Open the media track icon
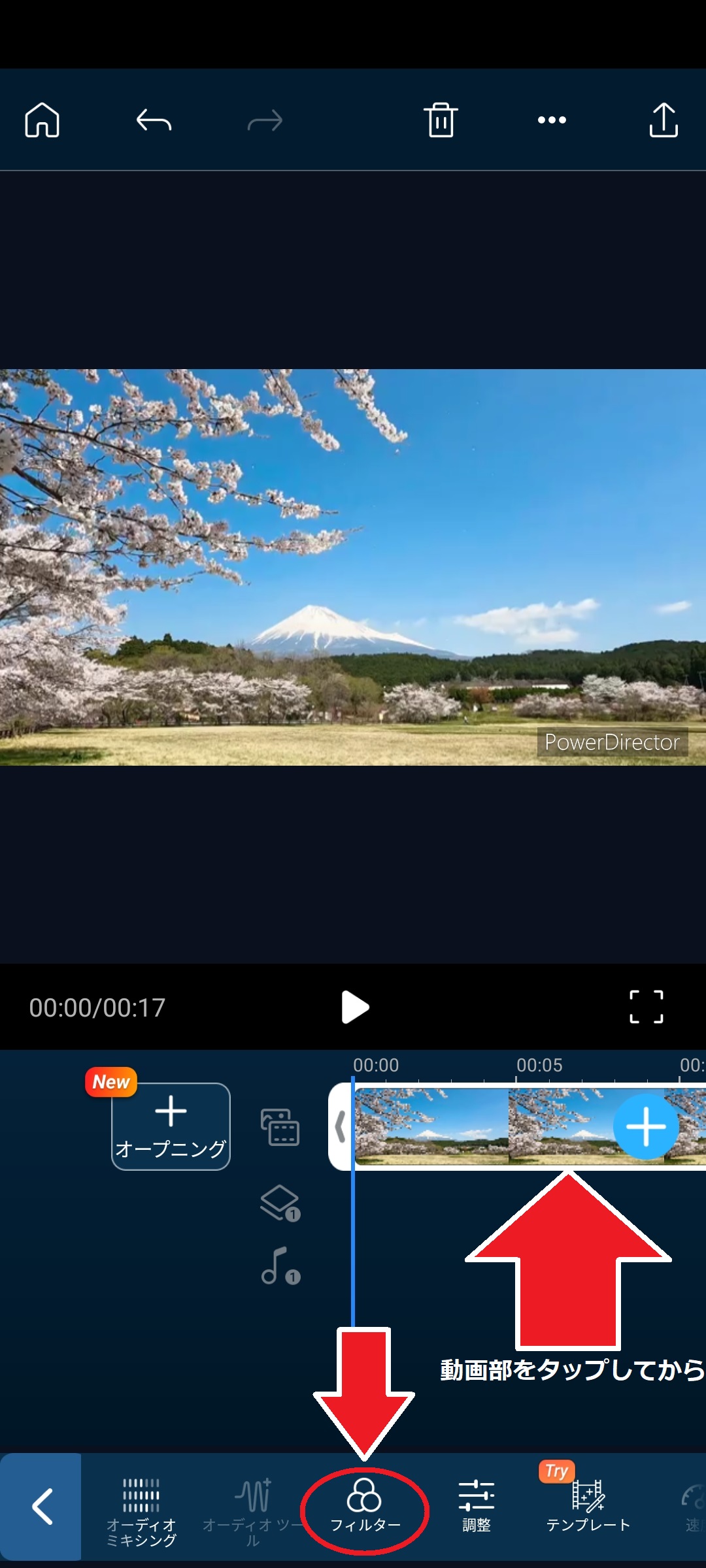 (x=280, y=1127)
